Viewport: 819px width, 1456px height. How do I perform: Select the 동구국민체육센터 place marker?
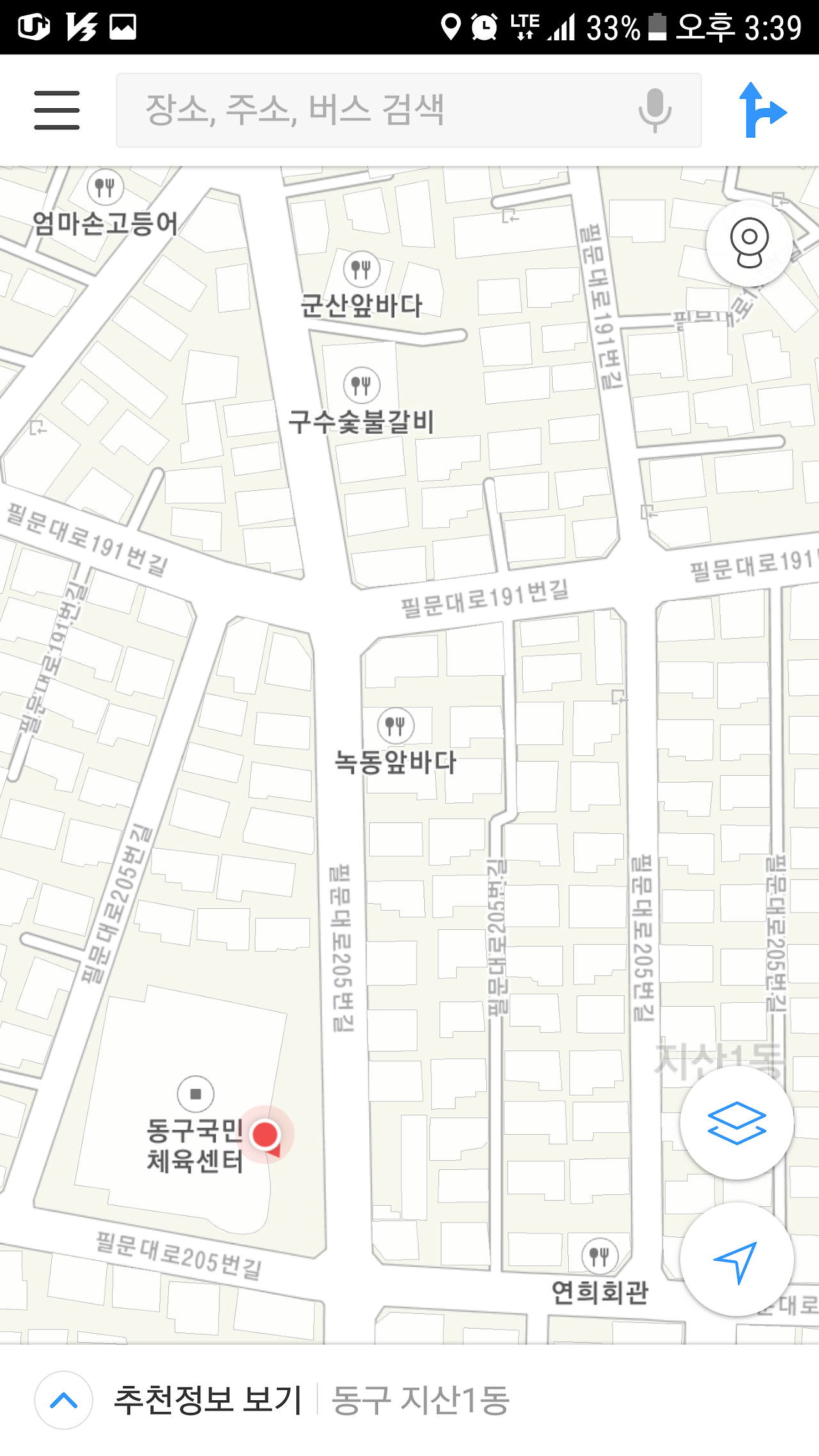(195, 1094)
